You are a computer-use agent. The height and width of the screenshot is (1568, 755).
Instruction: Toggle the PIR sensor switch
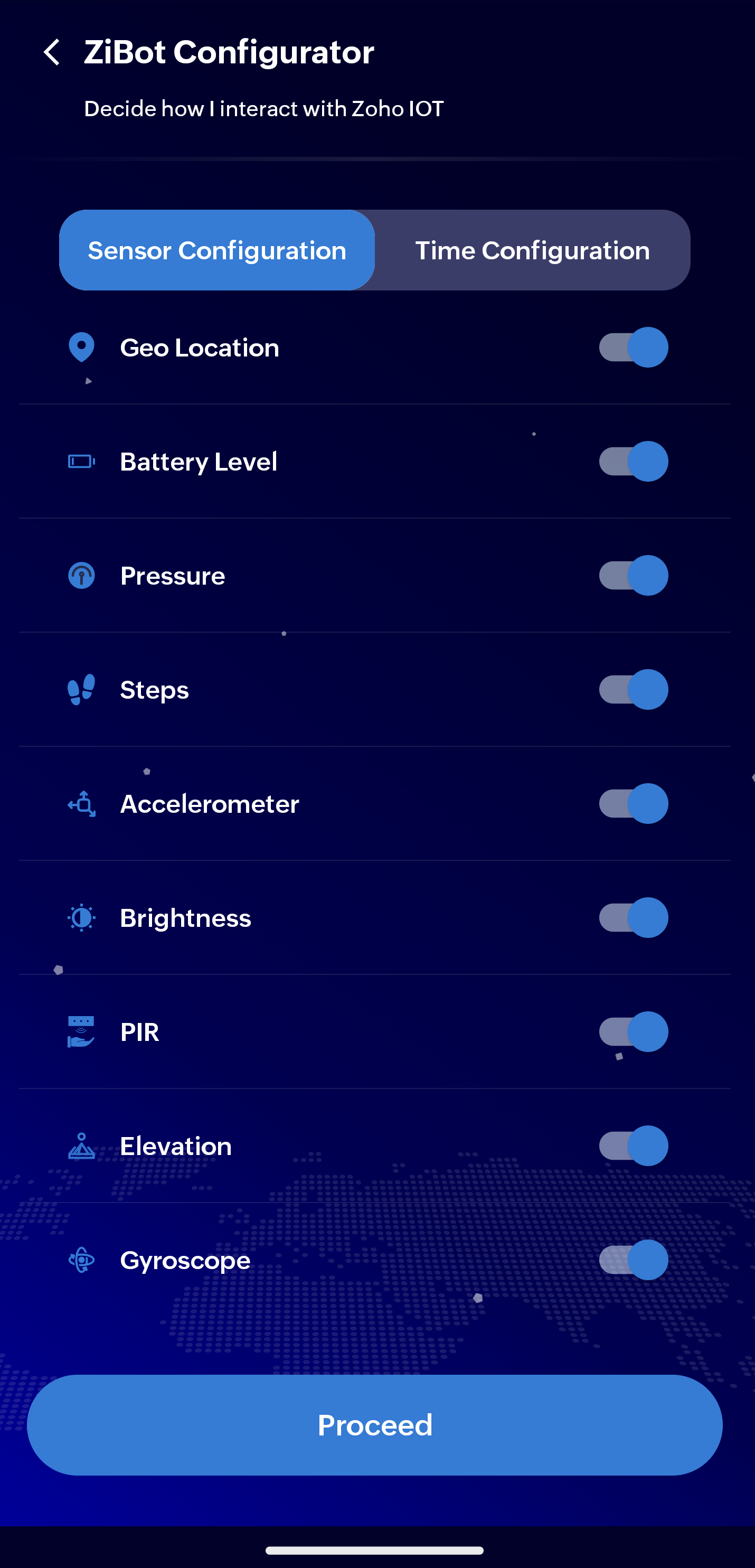pos(634,1032)
